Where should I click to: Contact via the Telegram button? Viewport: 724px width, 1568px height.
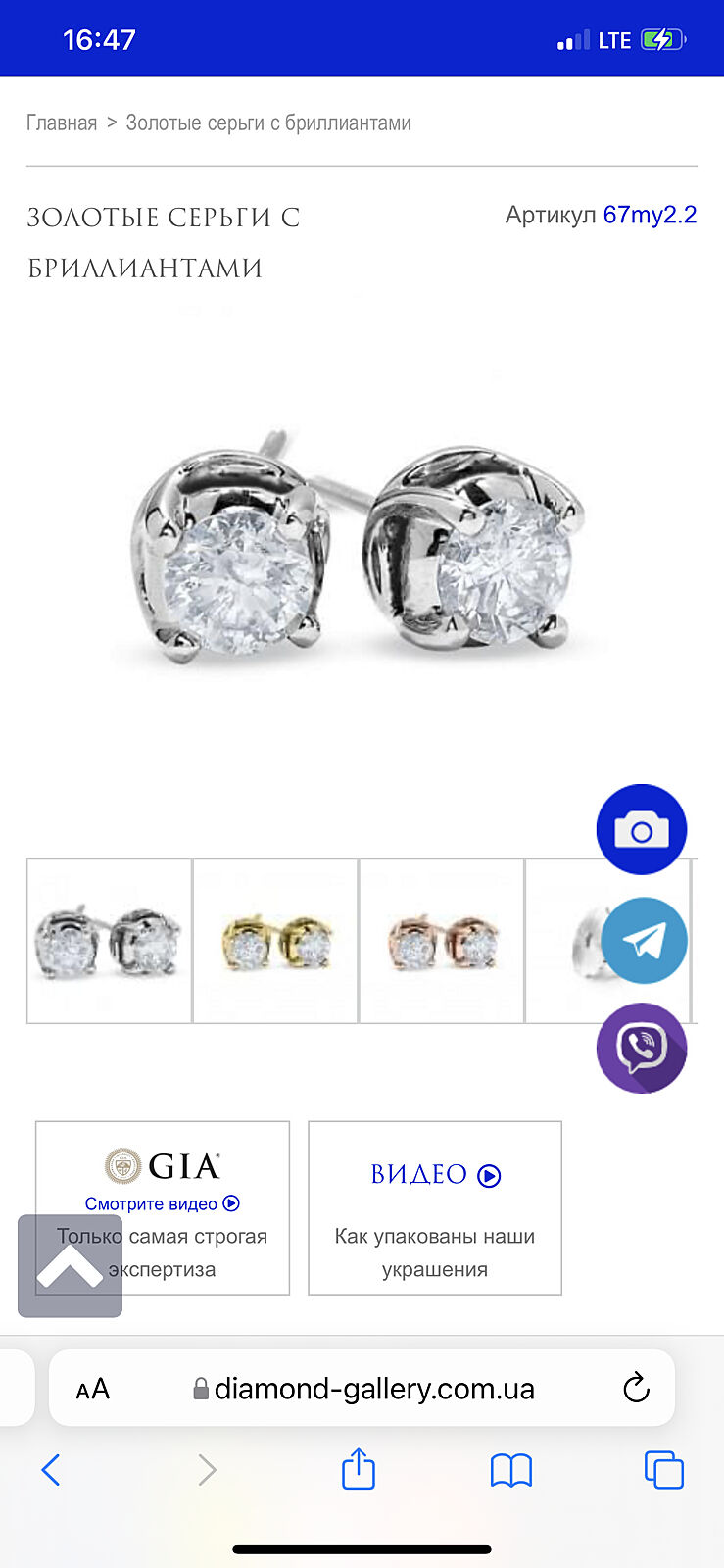(644, 941)
